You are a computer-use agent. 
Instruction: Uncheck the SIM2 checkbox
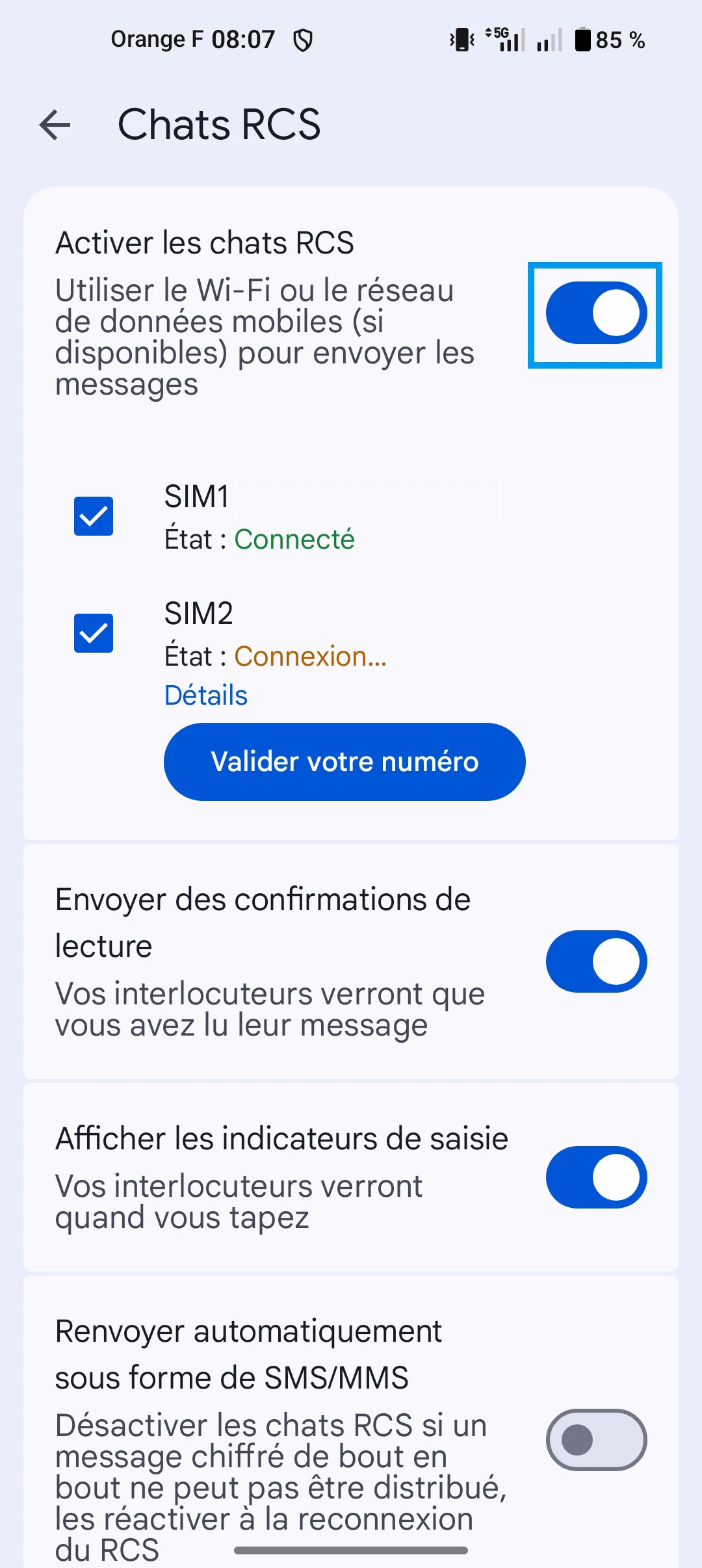(94, 633)
